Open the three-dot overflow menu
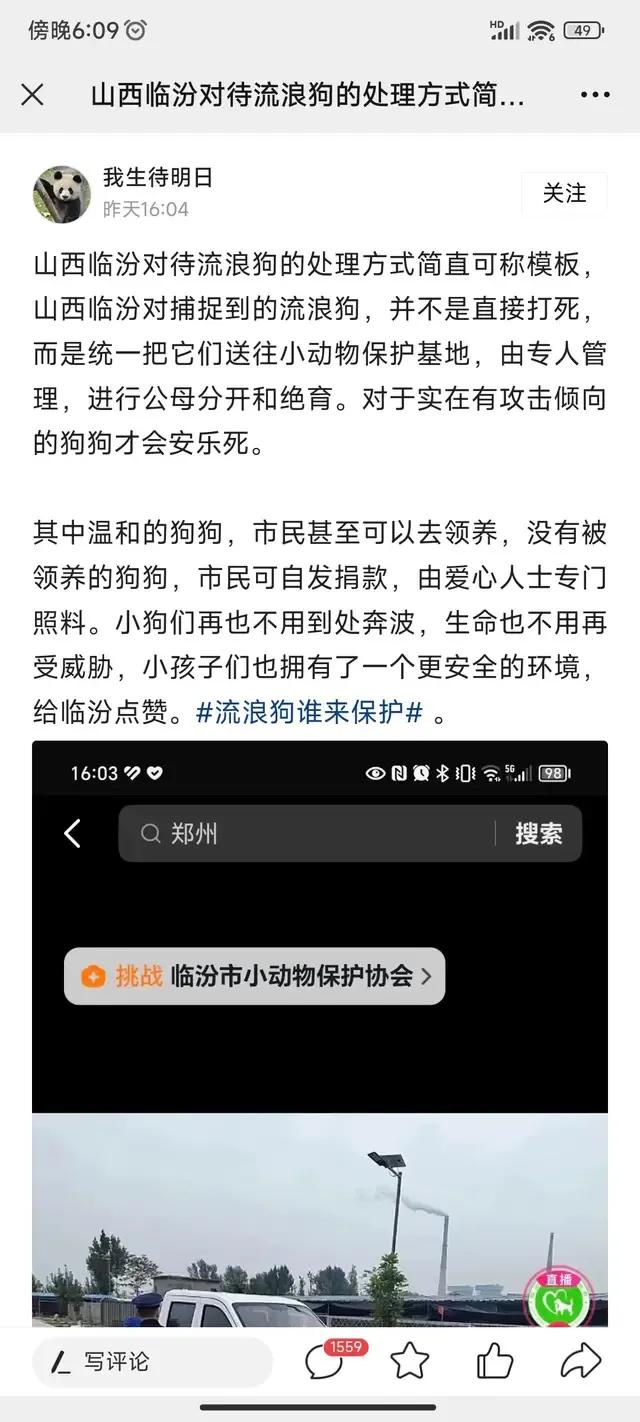The height and width of the screenshot is (1422, 640). click(x=594, y=95)
